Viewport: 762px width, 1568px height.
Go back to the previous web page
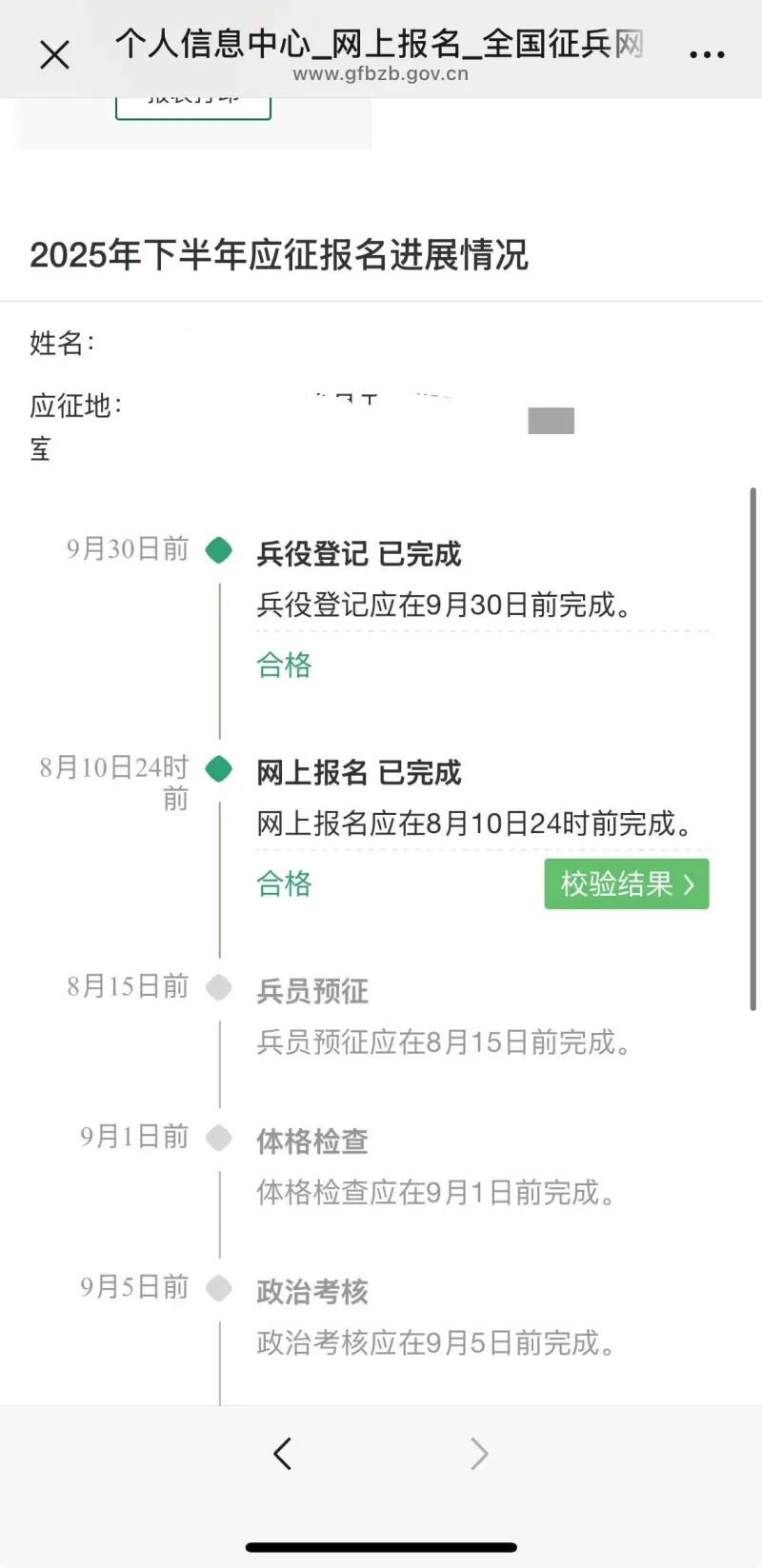point(283,1454)
